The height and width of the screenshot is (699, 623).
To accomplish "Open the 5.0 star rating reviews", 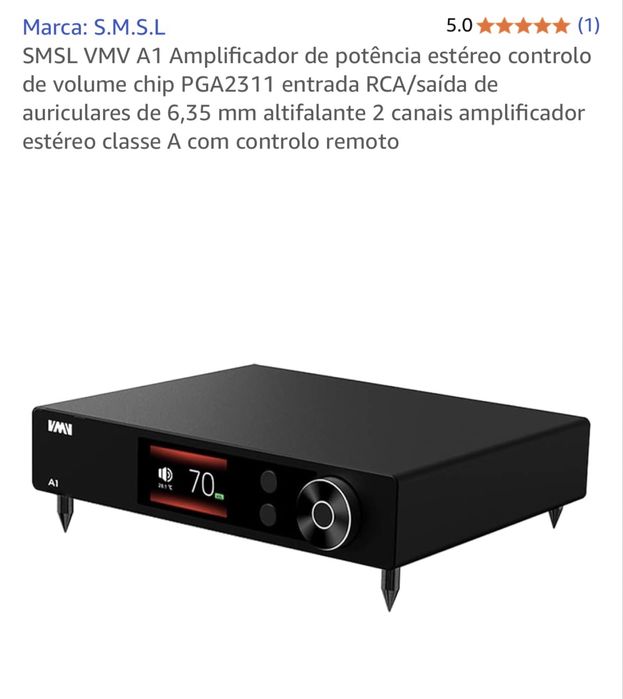I will [522, 25].
